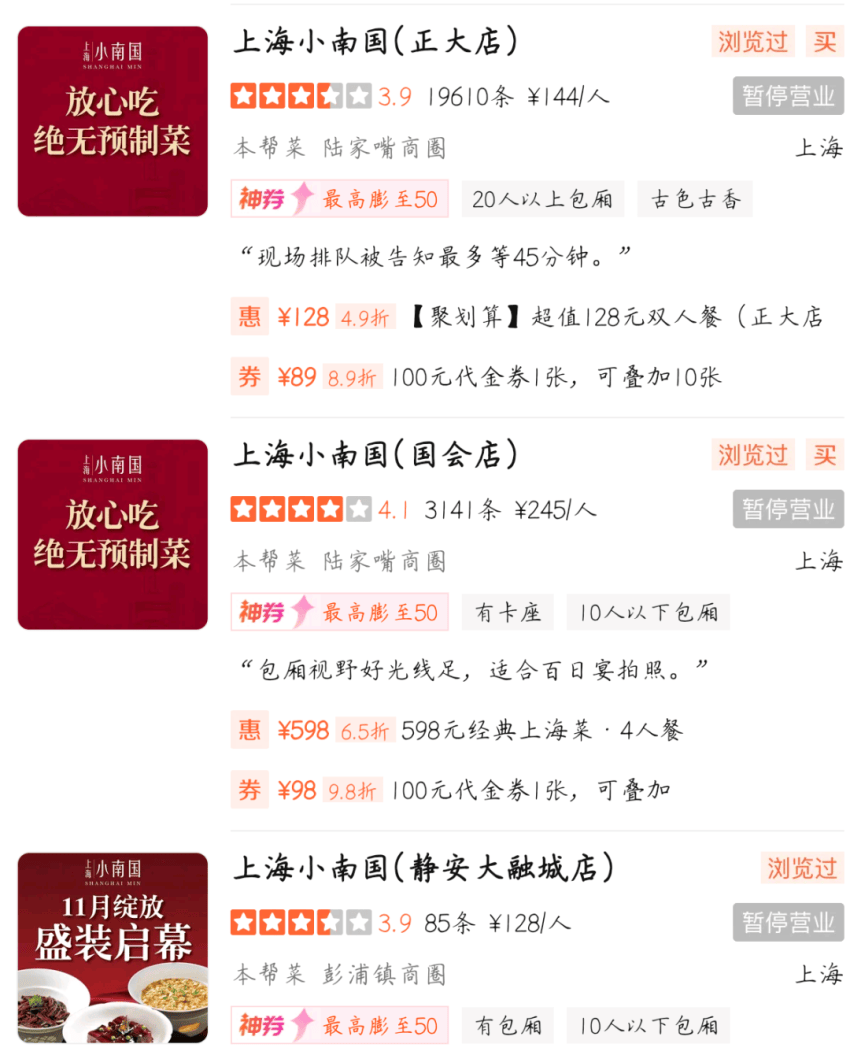The image size is (850, 1055).
Task: Open 上海小南国(国会店) restaurant listing
Action: (376, 455)
